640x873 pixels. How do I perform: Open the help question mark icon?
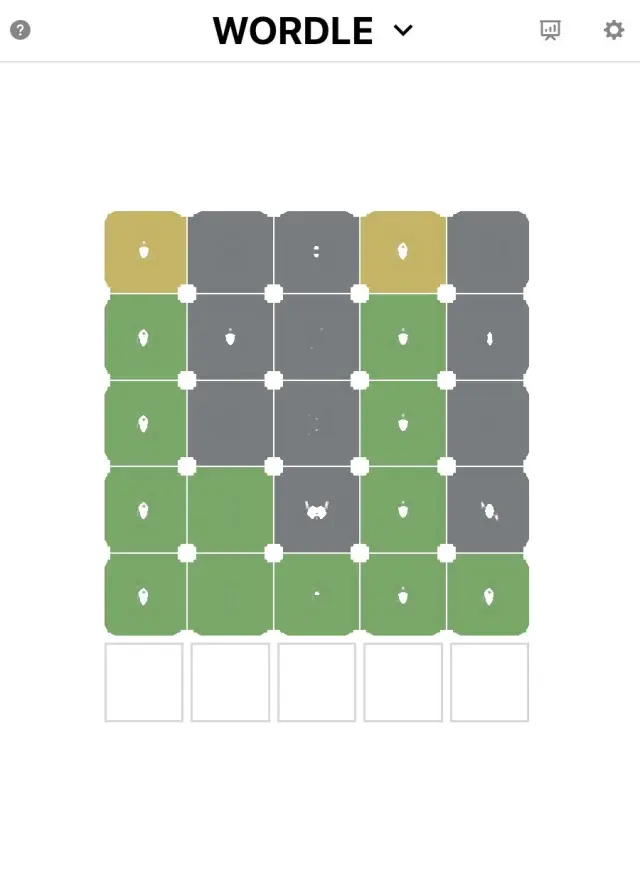(20, 30)
